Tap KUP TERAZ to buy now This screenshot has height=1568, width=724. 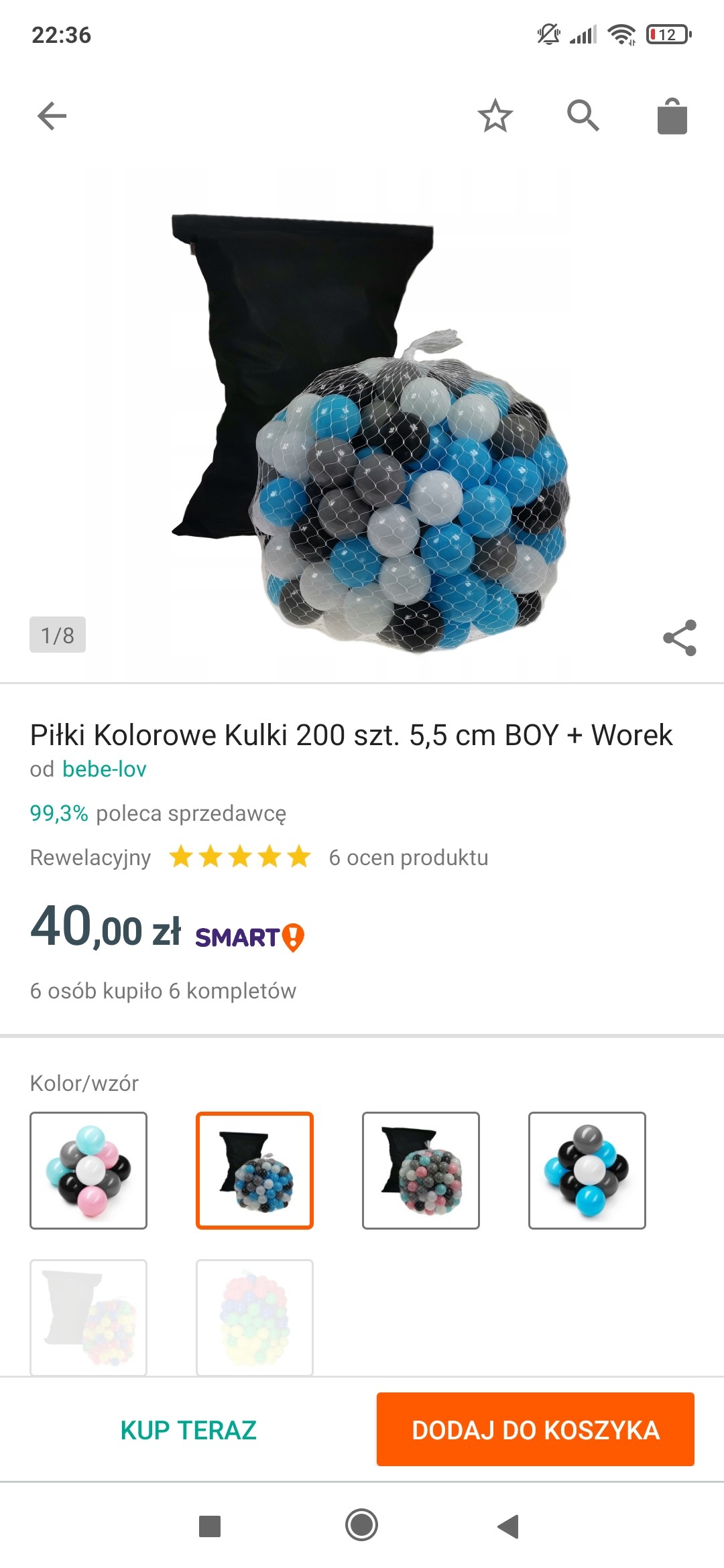[188, 1430]
